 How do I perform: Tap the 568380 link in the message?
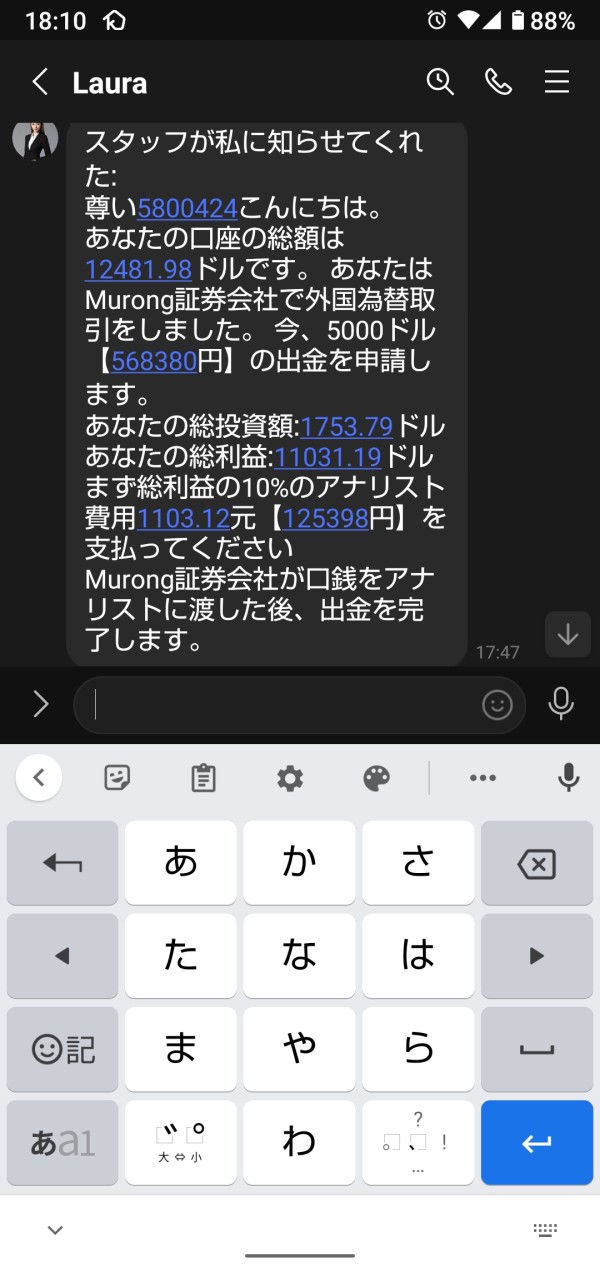154,362
